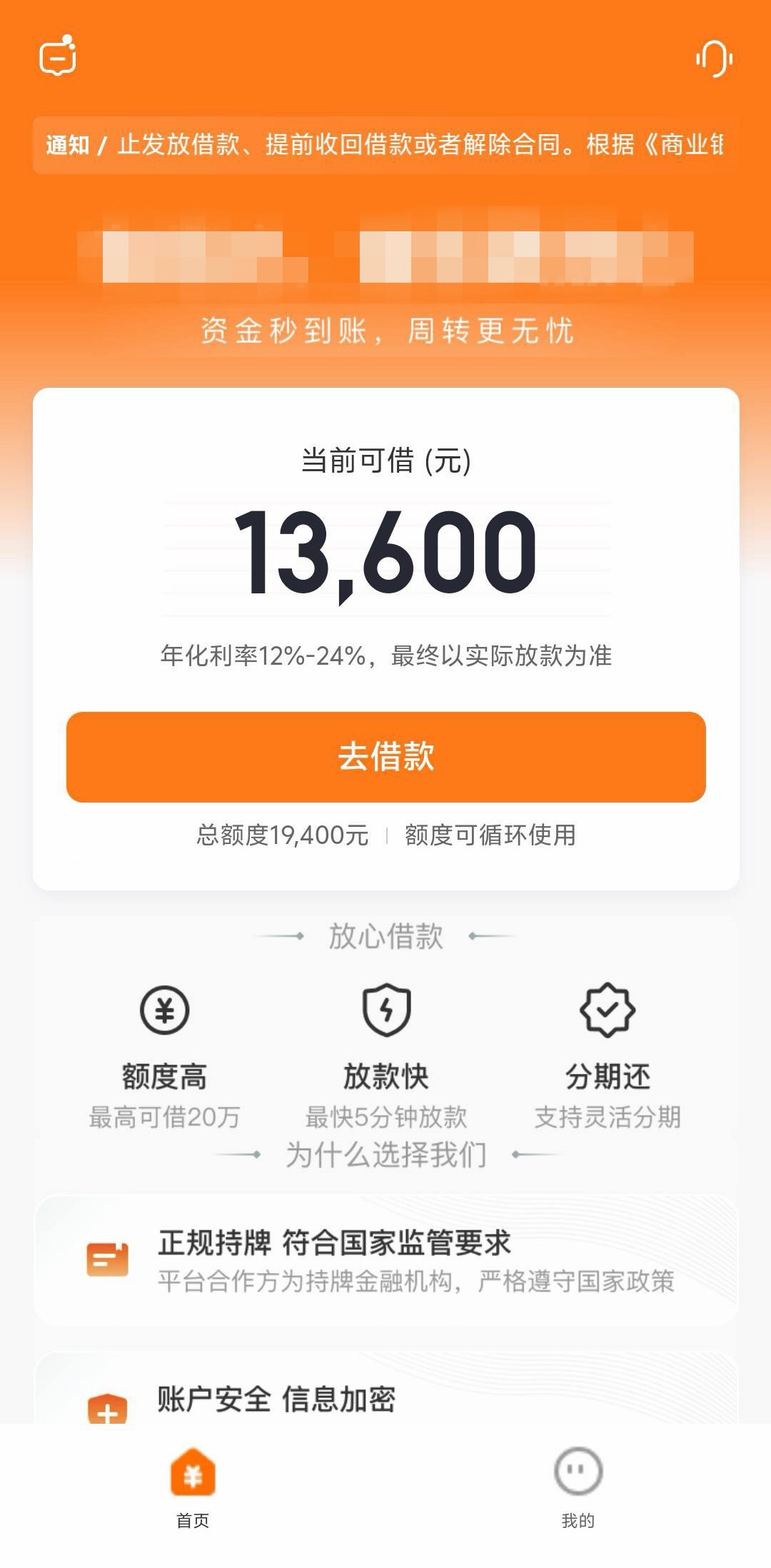Open the messages icon at top left
The width and height of the screenshot is (771, 1568).
[x=58, y=56]
